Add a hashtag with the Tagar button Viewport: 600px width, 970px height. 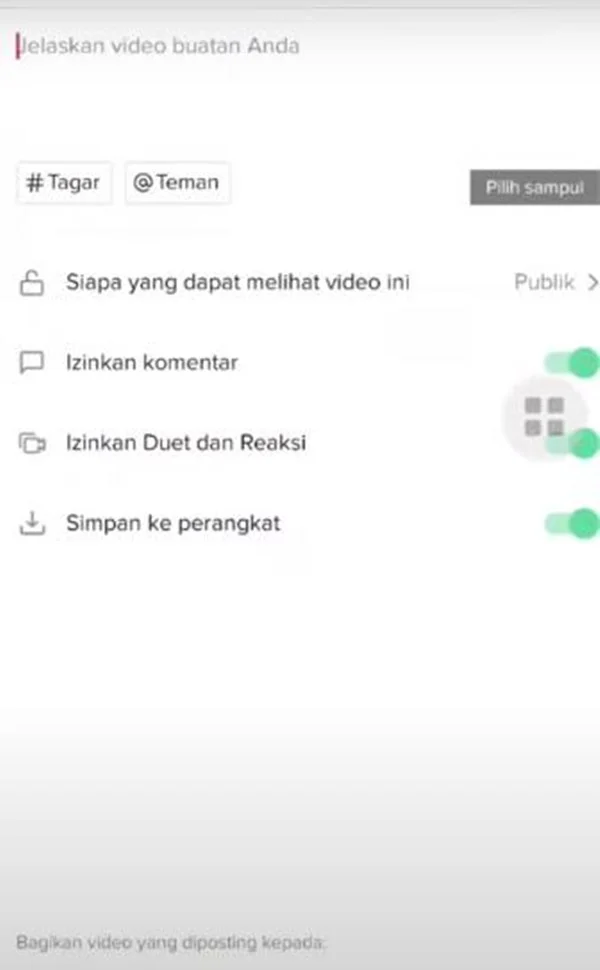point(64,182)
